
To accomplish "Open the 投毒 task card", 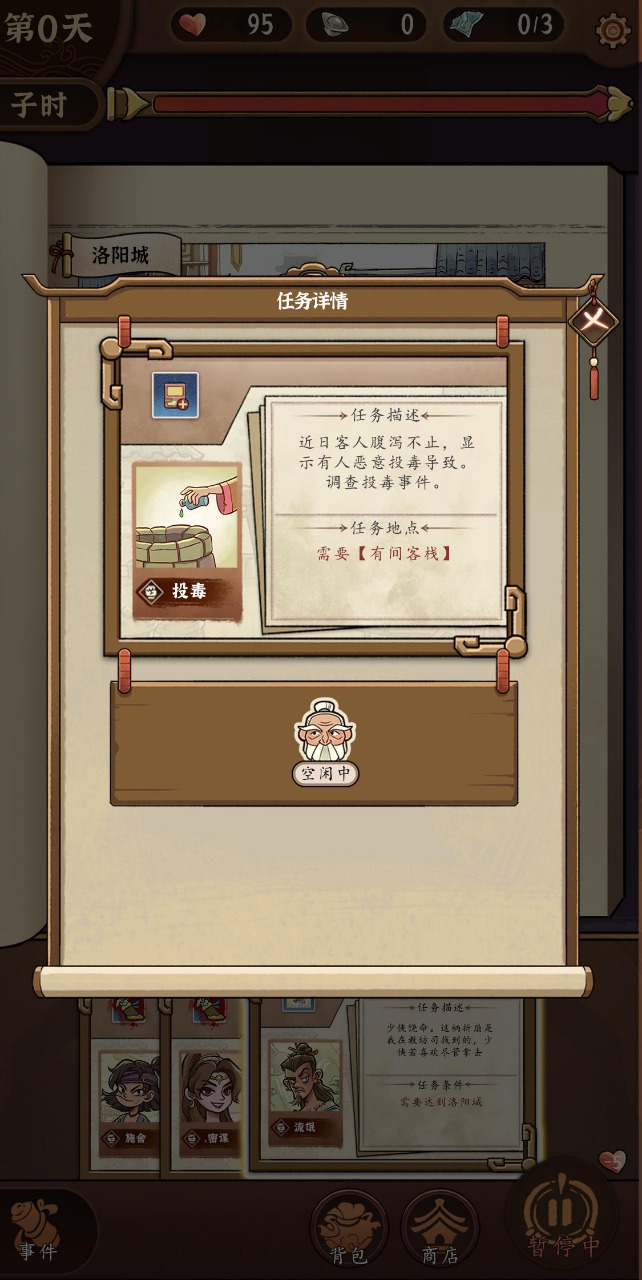I will tap(187, 542).
